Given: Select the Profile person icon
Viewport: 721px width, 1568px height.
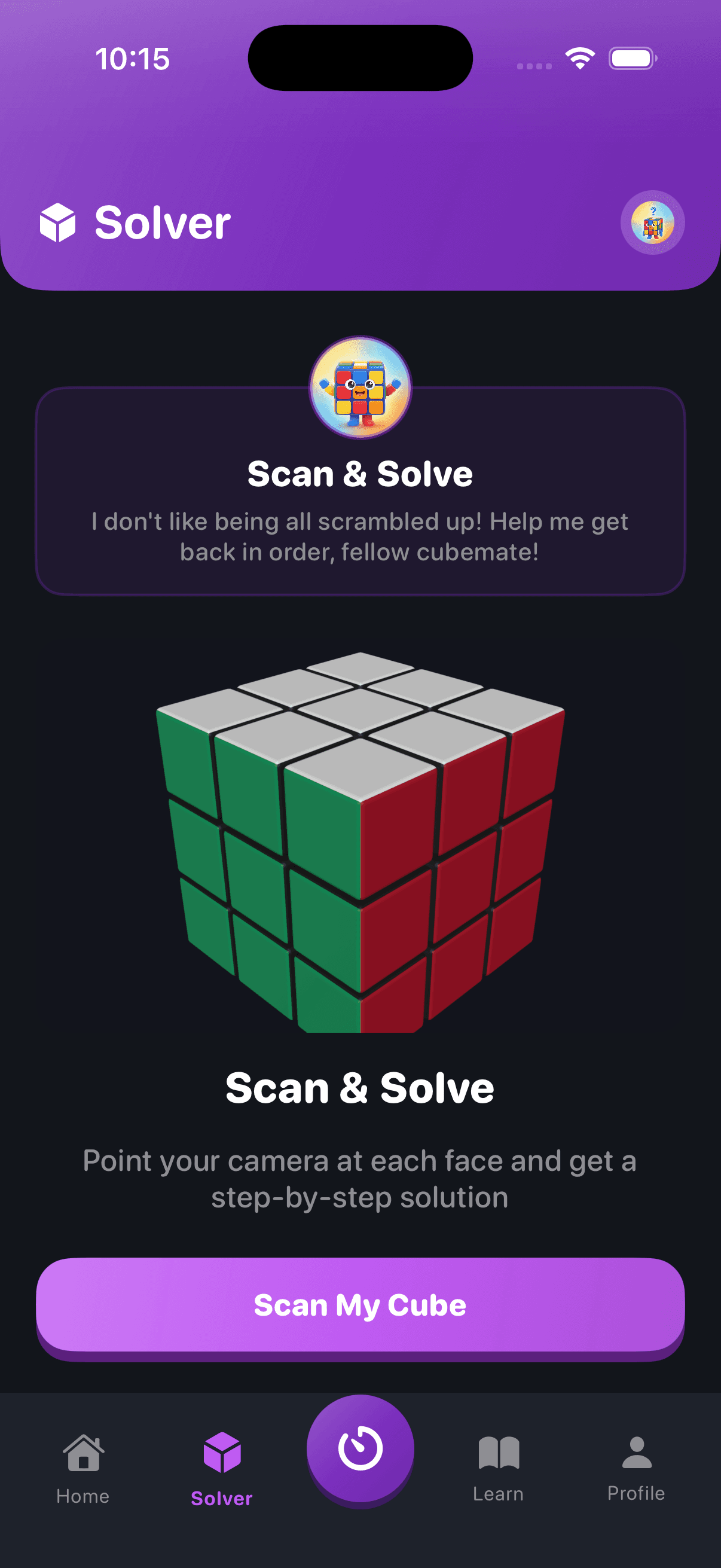Looking at the screenshot, I should coord(636,1453).
